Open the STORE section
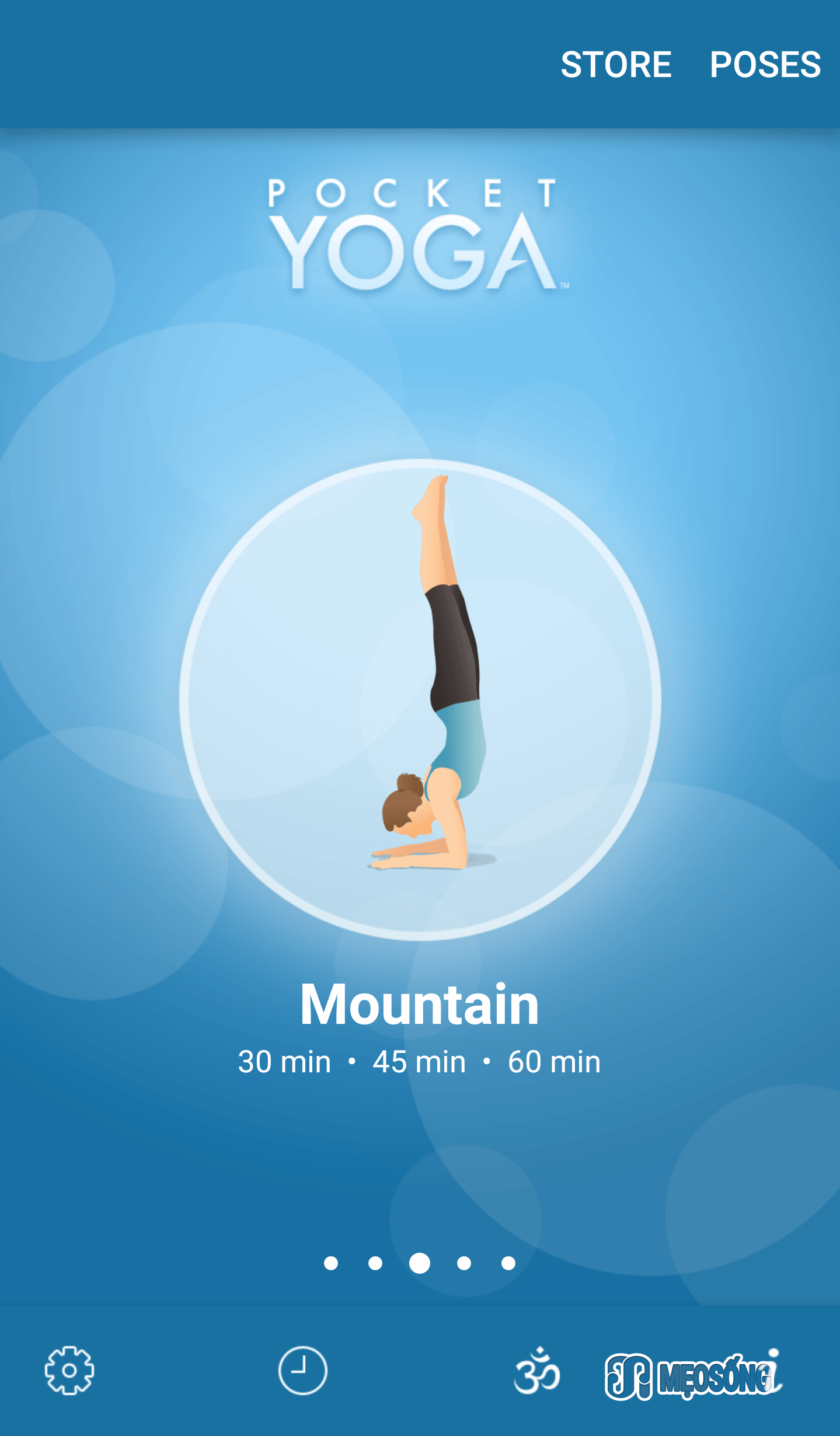 (616, 64)
